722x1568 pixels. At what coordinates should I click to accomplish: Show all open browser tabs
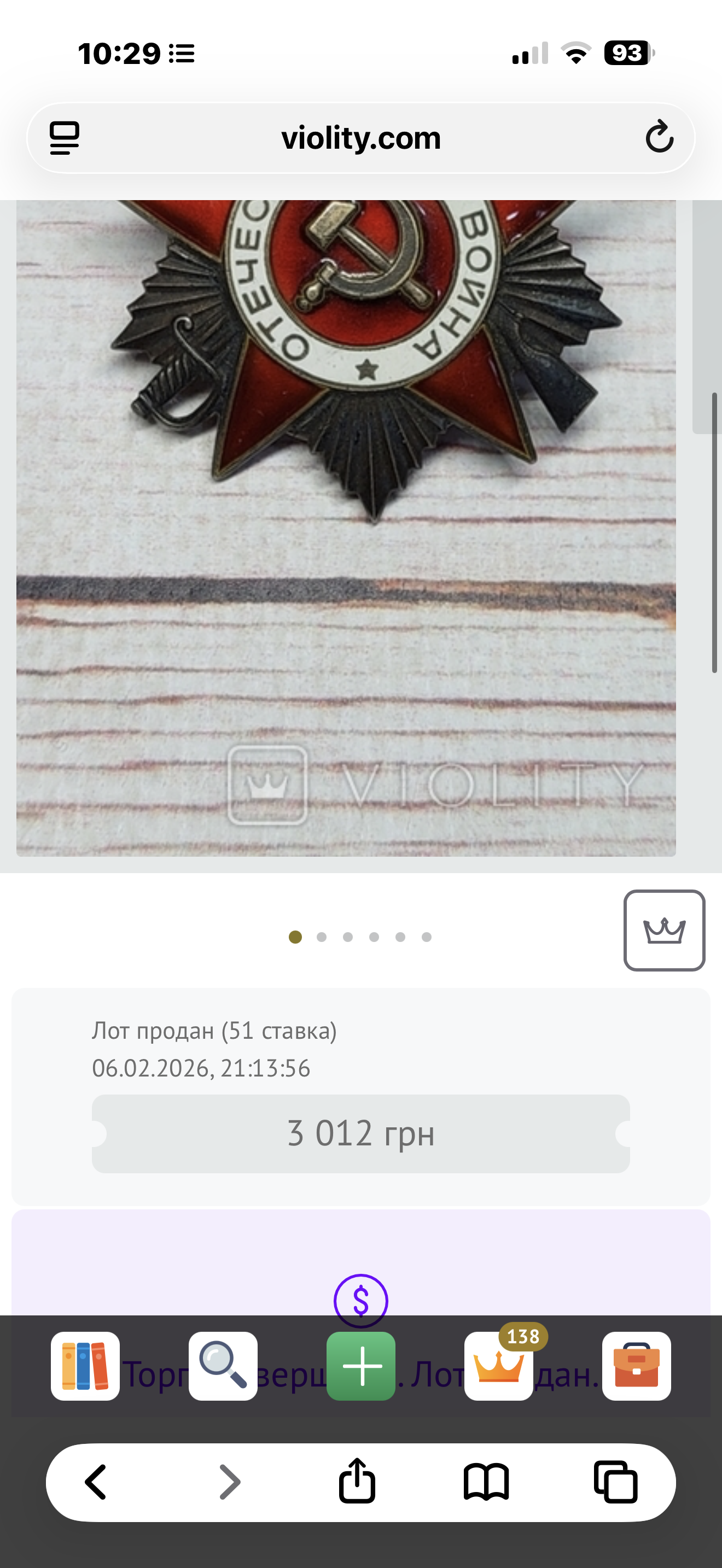615,1482
